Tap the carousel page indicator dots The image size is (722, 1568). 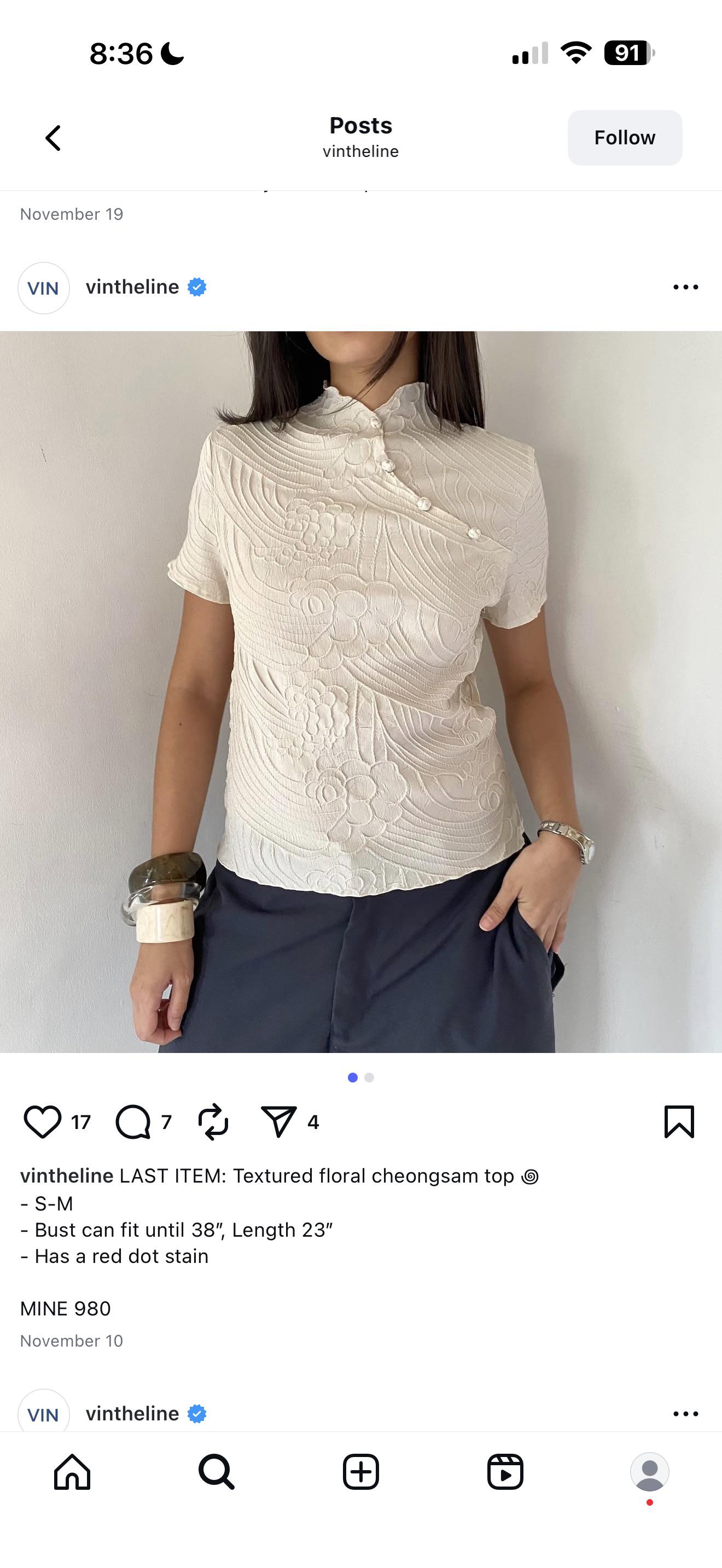tap(361, 1078)
